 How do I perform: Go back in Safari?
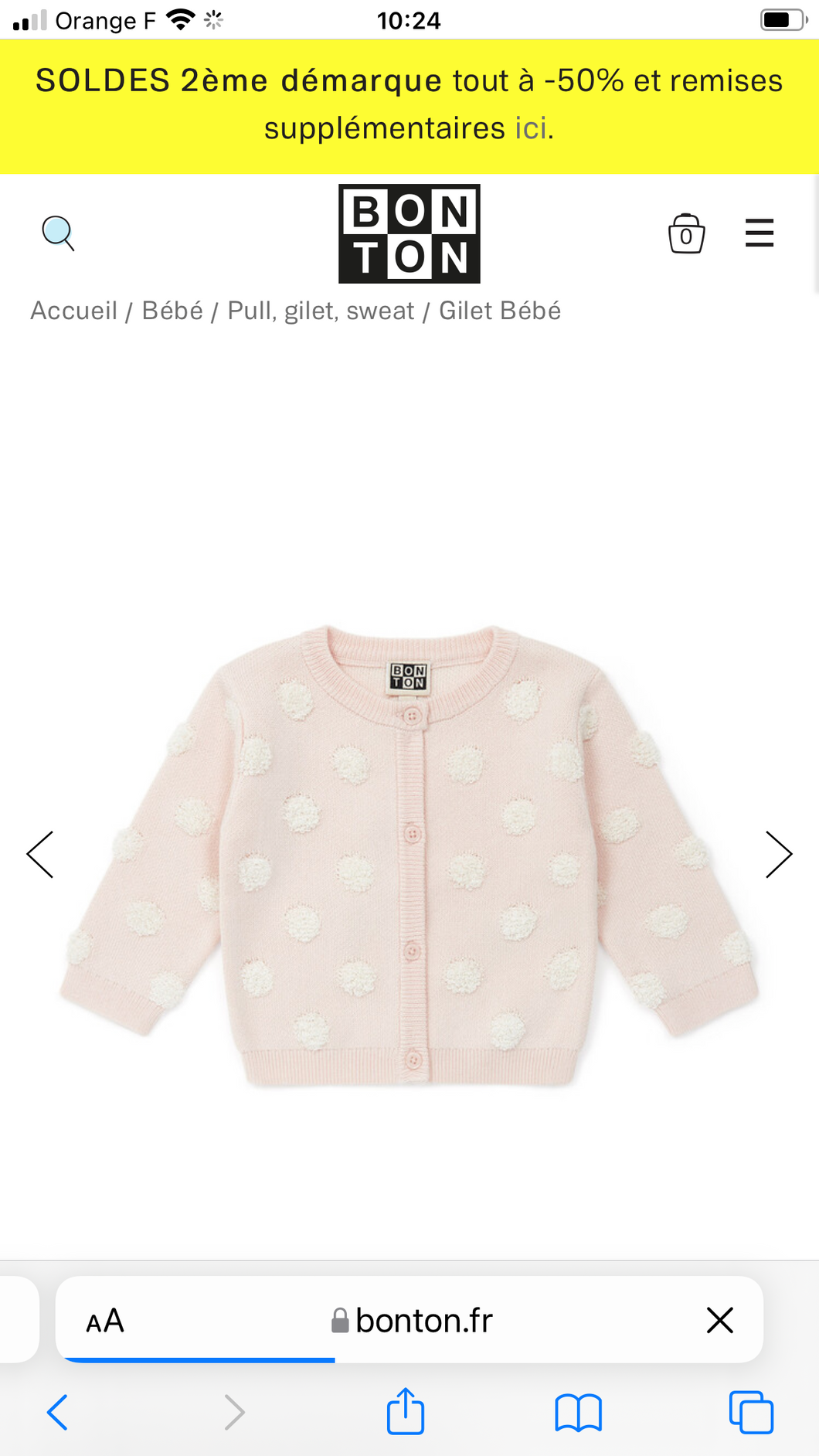(x=58, y=1413)
